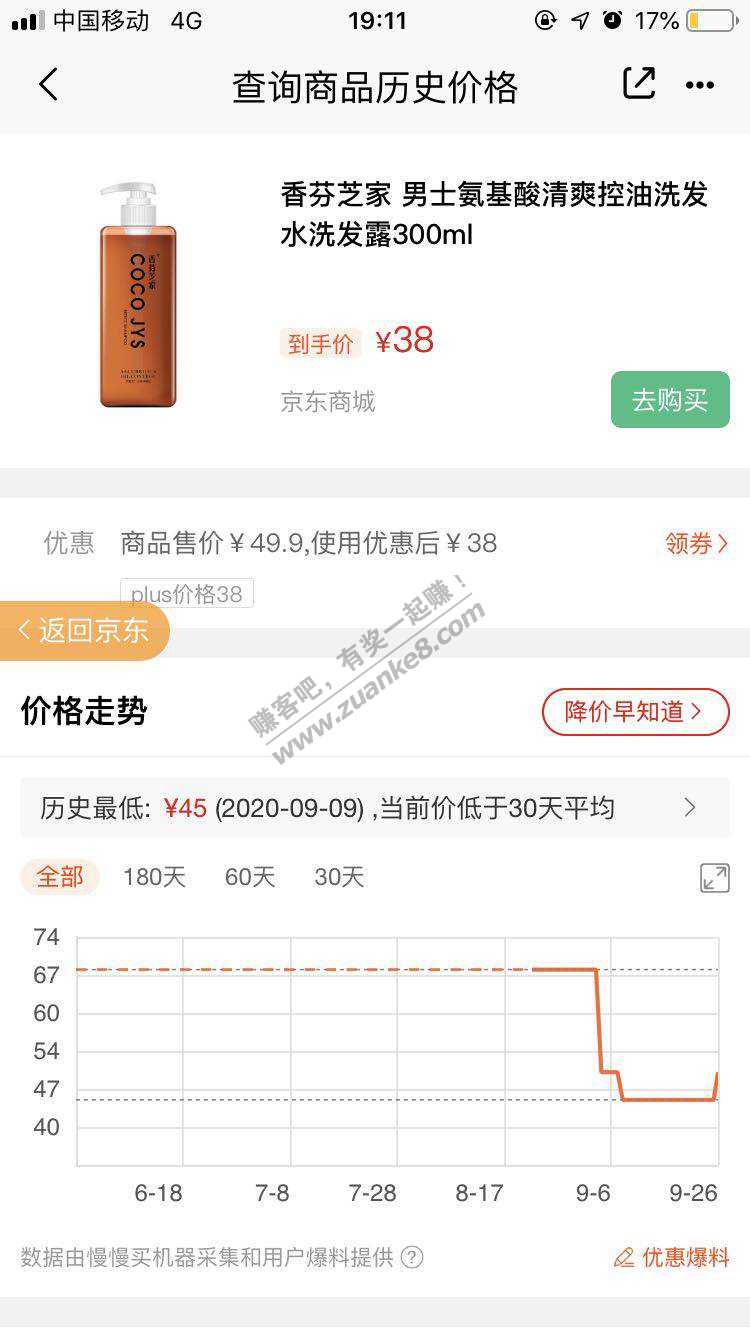Select the 全部 time range tab
The image size is (750, 1334).
point(60,877)
